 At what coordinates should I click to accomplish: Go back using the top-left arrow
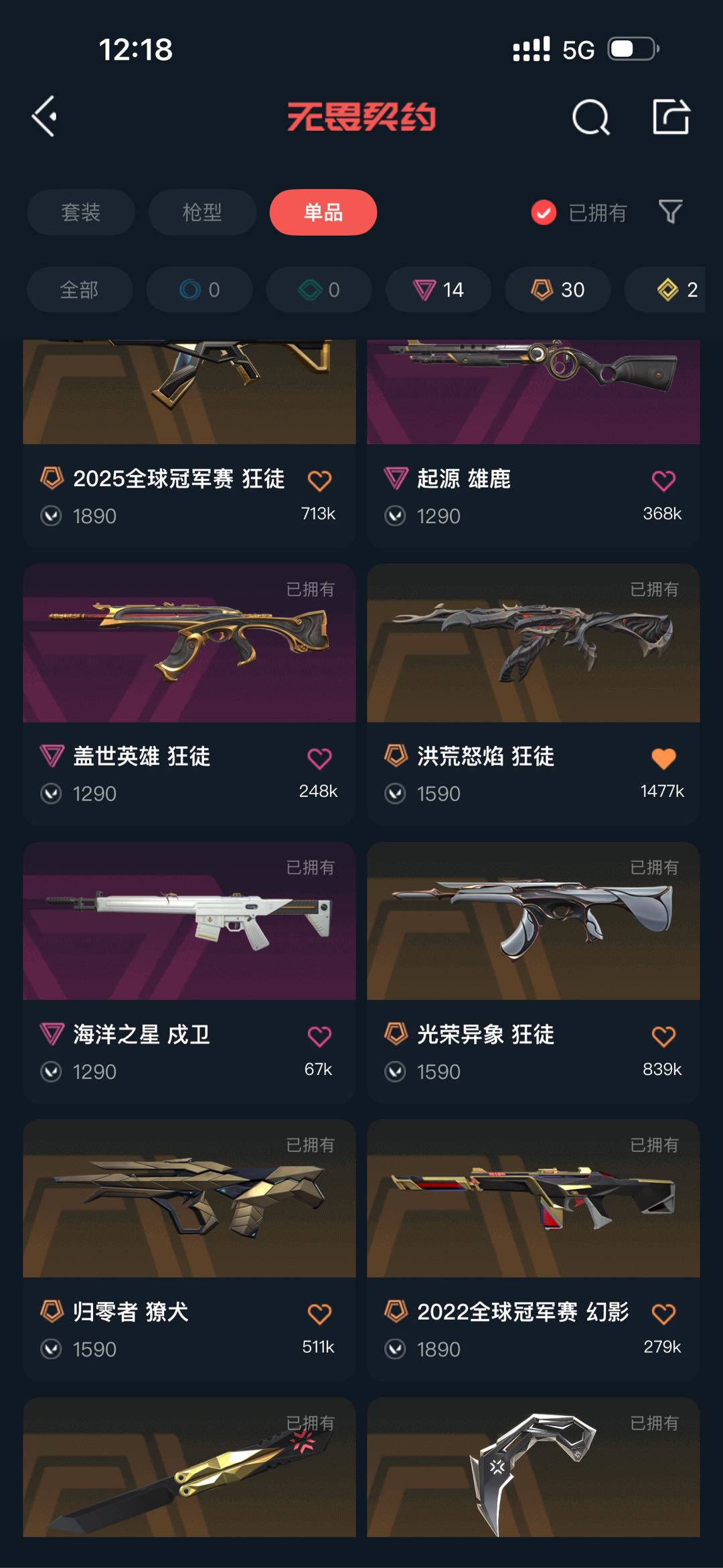pyautogui.click(x=45, y=117)
